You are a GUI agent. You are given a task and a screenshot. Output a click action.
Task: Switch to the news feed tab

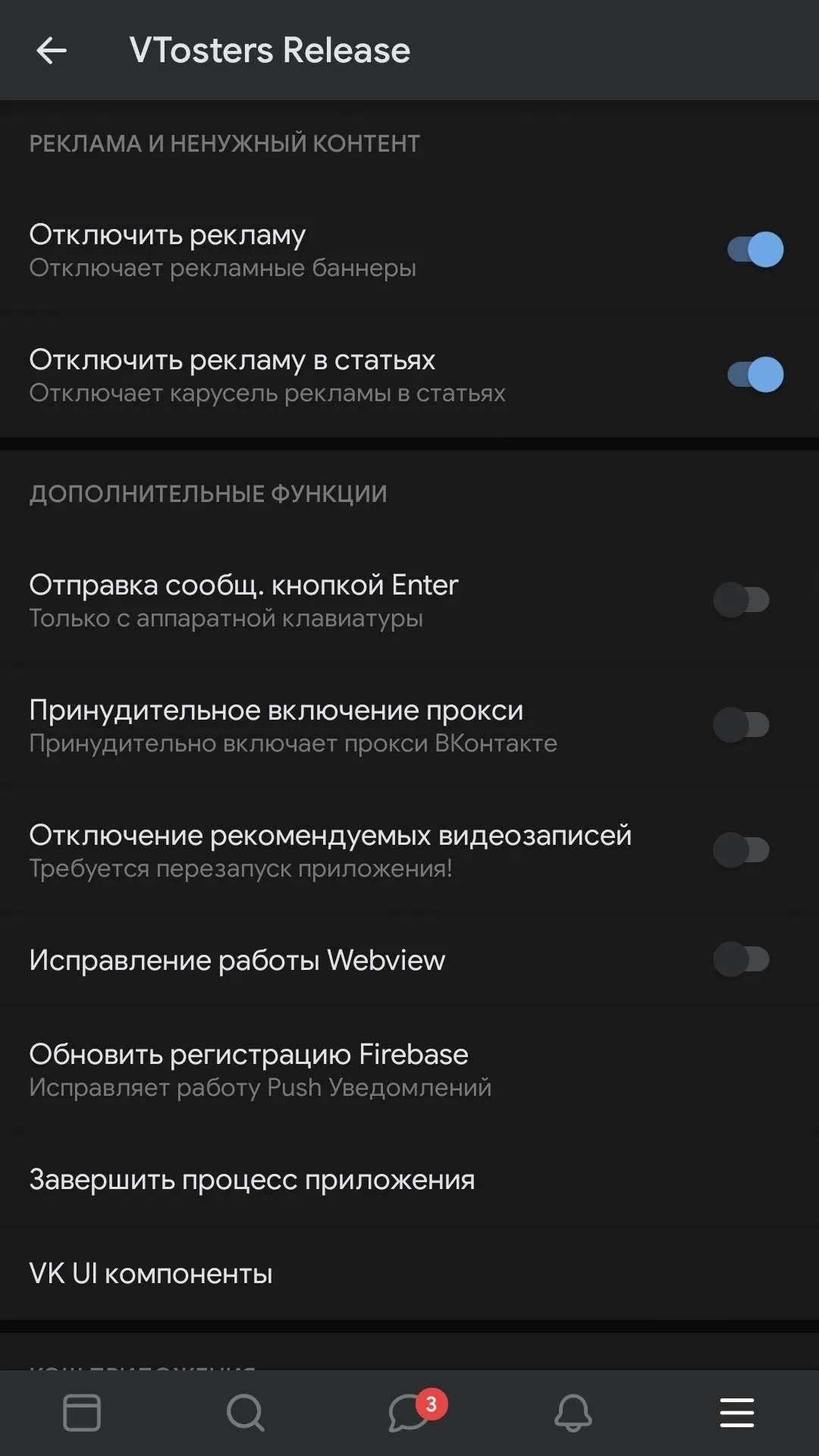(x=82, y=1413)
